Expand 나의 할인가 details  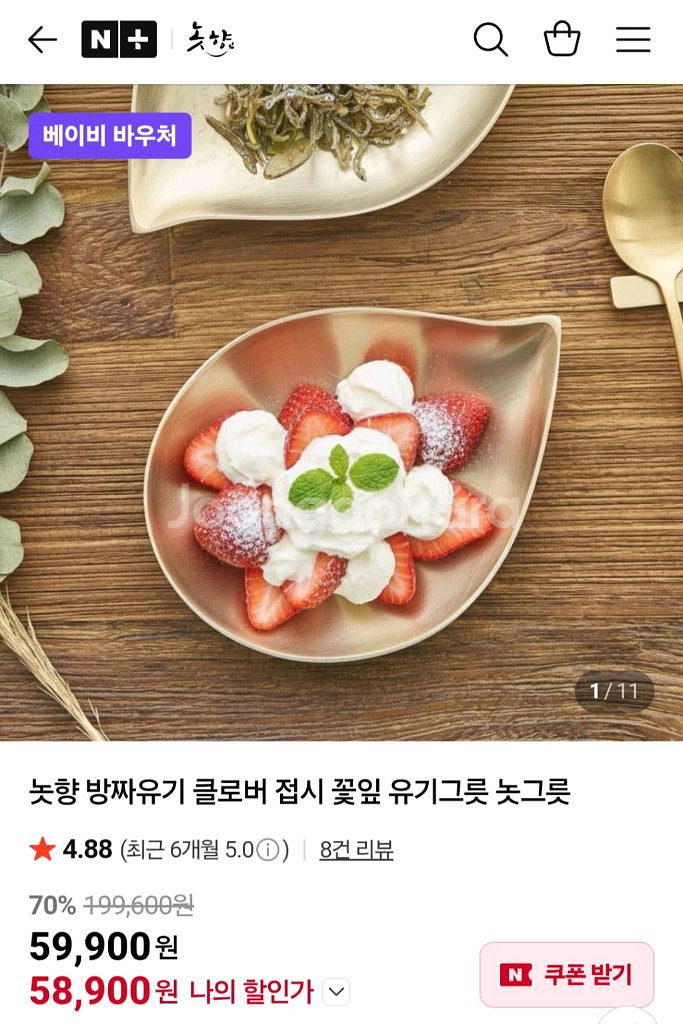pos(337,992)
